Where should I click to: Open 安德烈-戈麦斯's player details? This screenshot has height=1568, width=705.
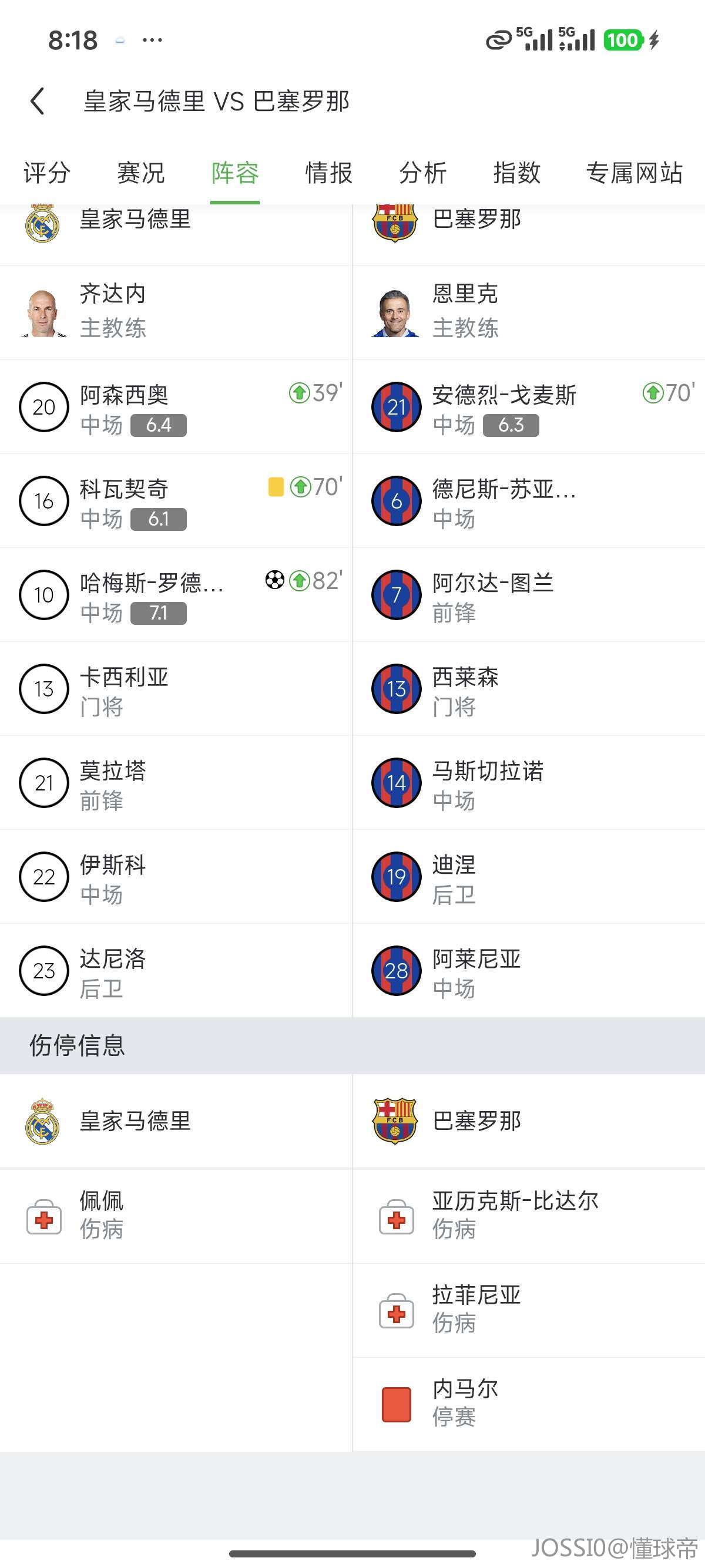coord(504,406)
